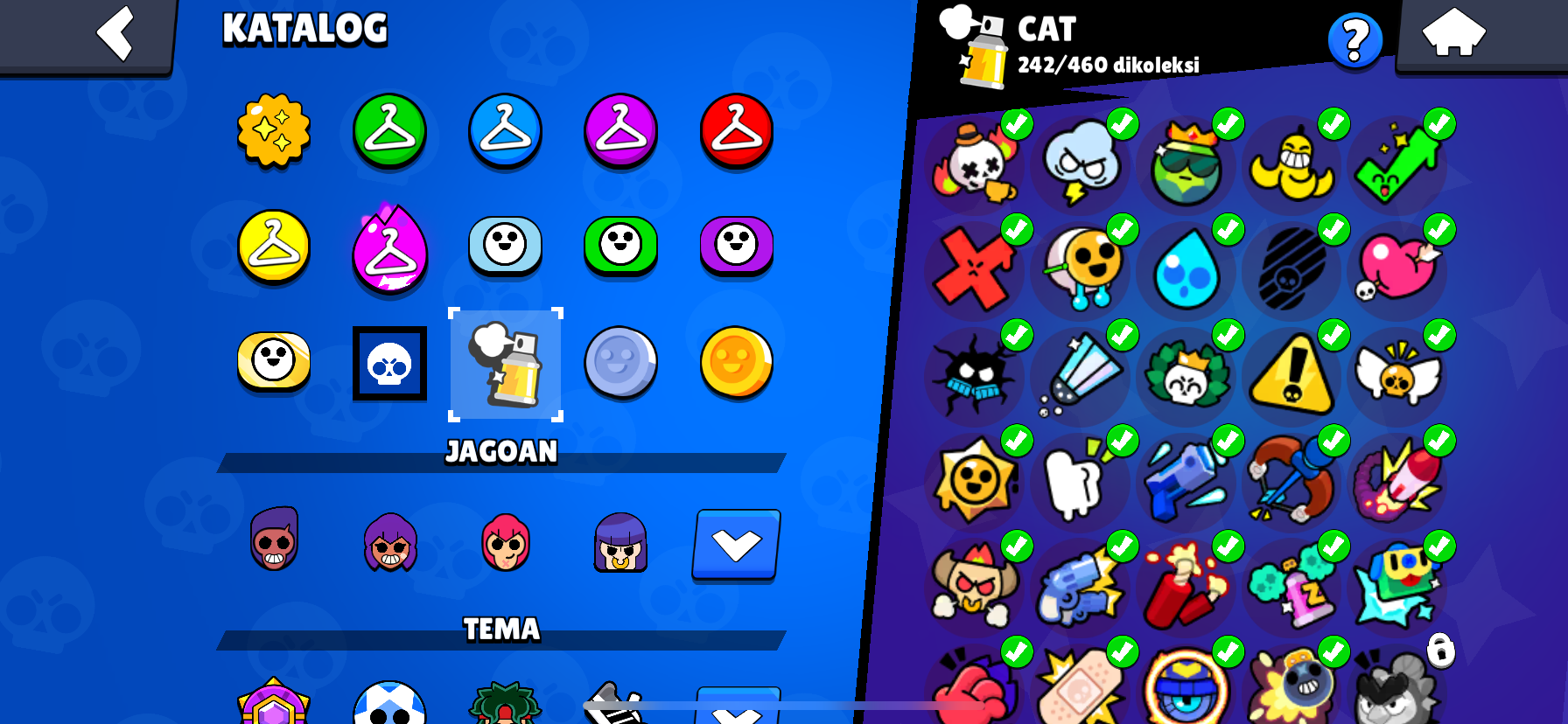This screenshot has height=724, width=1568.
Task: Open the green pin emote category
Action: click(620, 246)
